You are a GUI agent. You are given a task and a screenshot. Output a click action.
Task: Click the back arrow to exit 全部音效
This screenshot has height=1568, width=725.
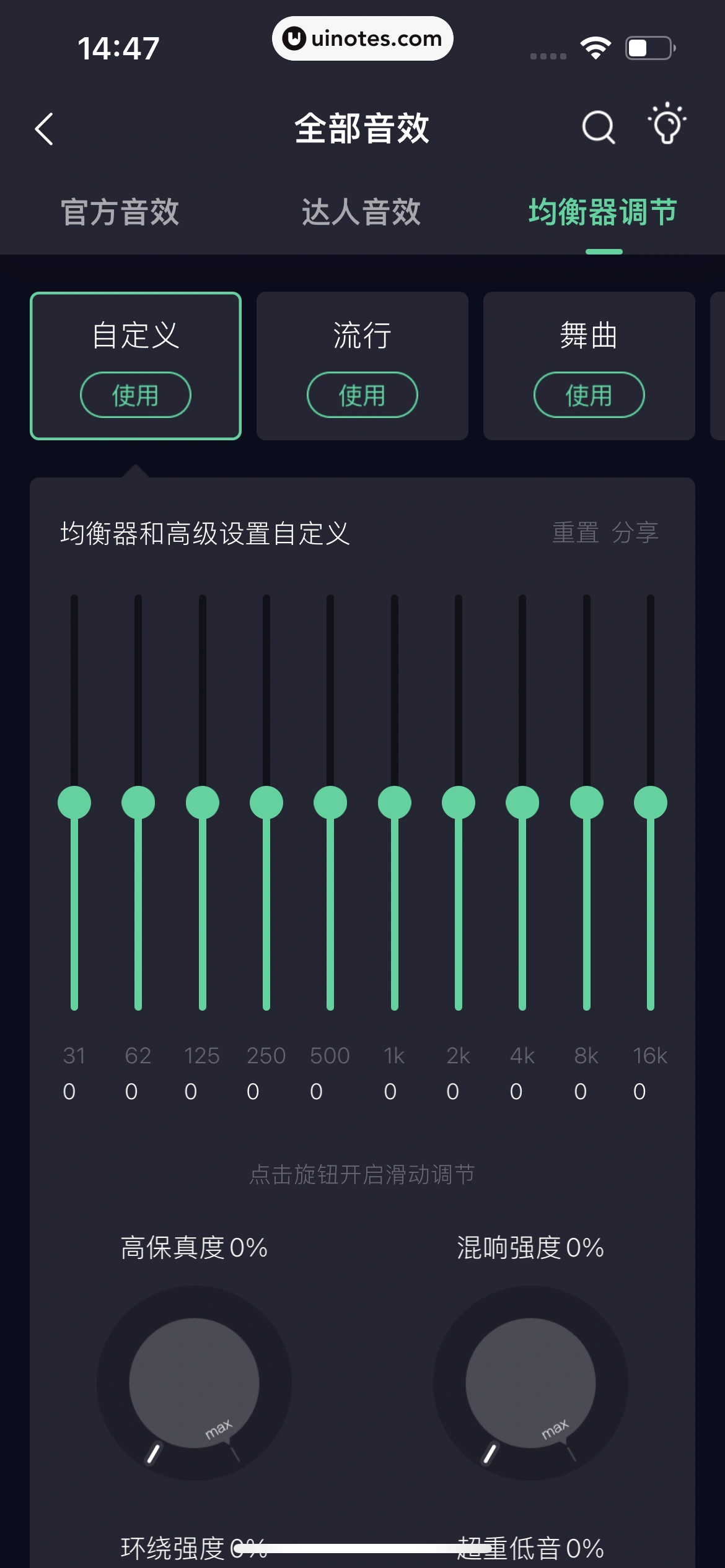[44, 130]
